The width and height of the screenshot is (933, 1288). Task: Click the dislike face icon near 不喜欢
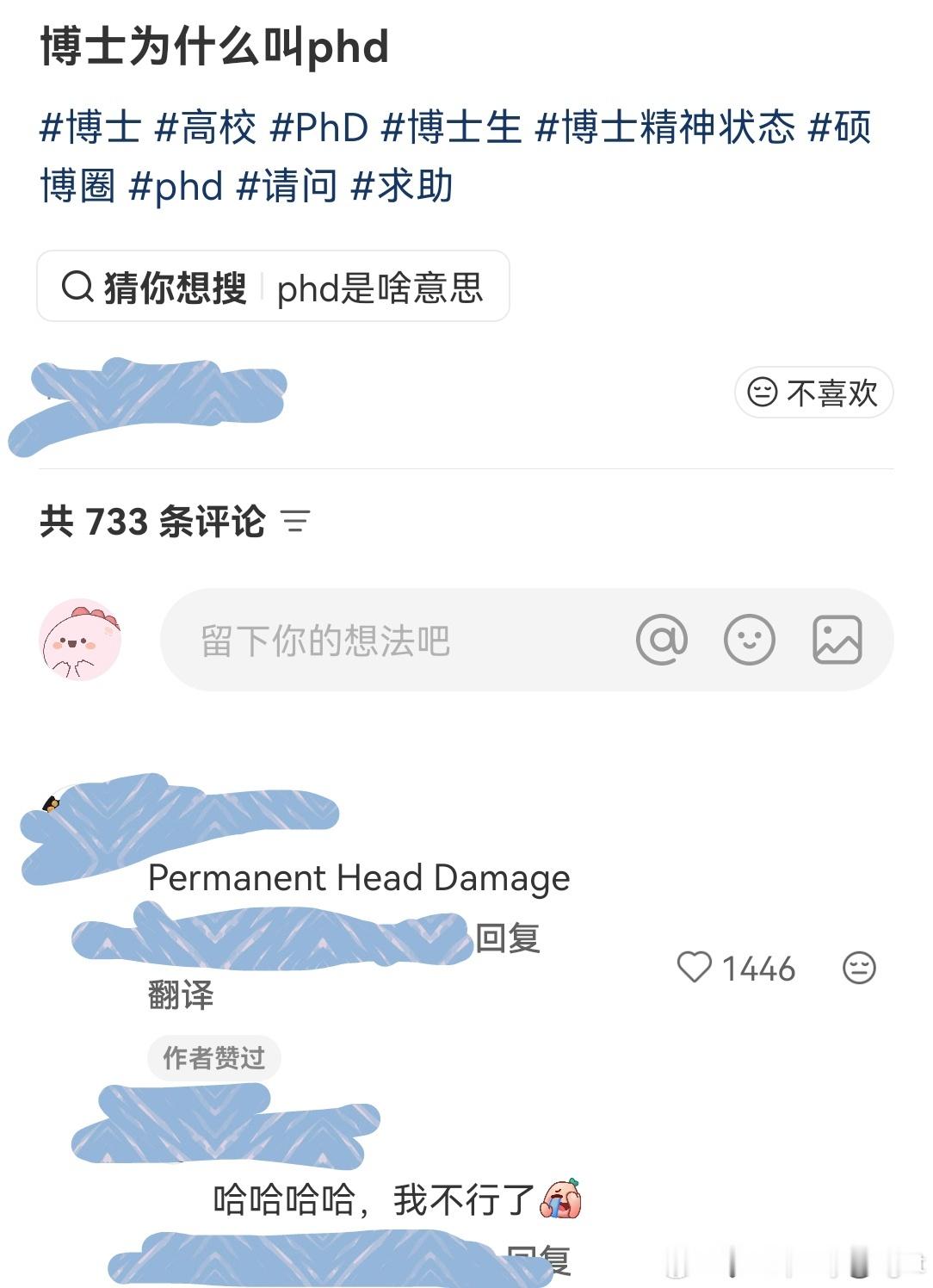761,393
